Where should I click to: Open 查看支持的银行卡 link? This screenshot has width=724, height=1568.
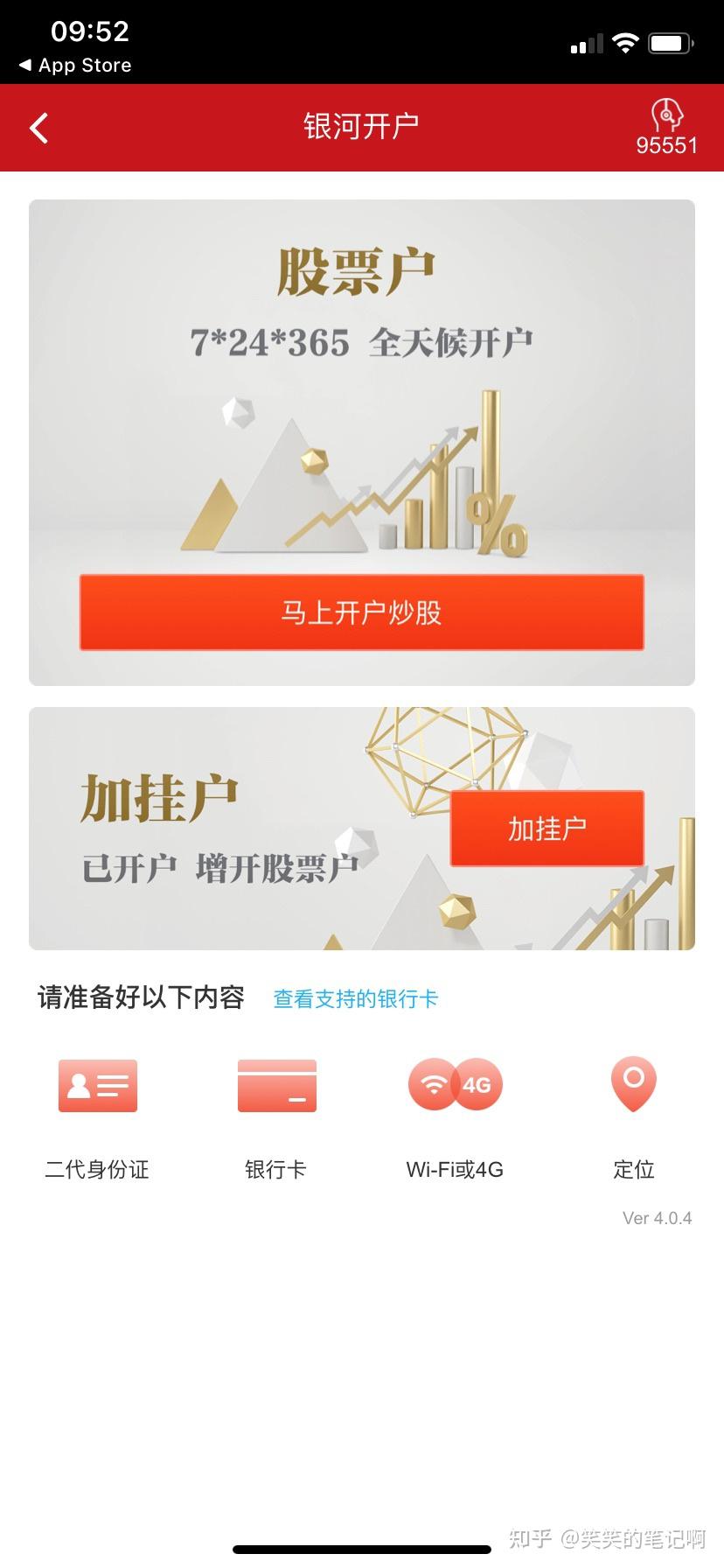point(356,999)
